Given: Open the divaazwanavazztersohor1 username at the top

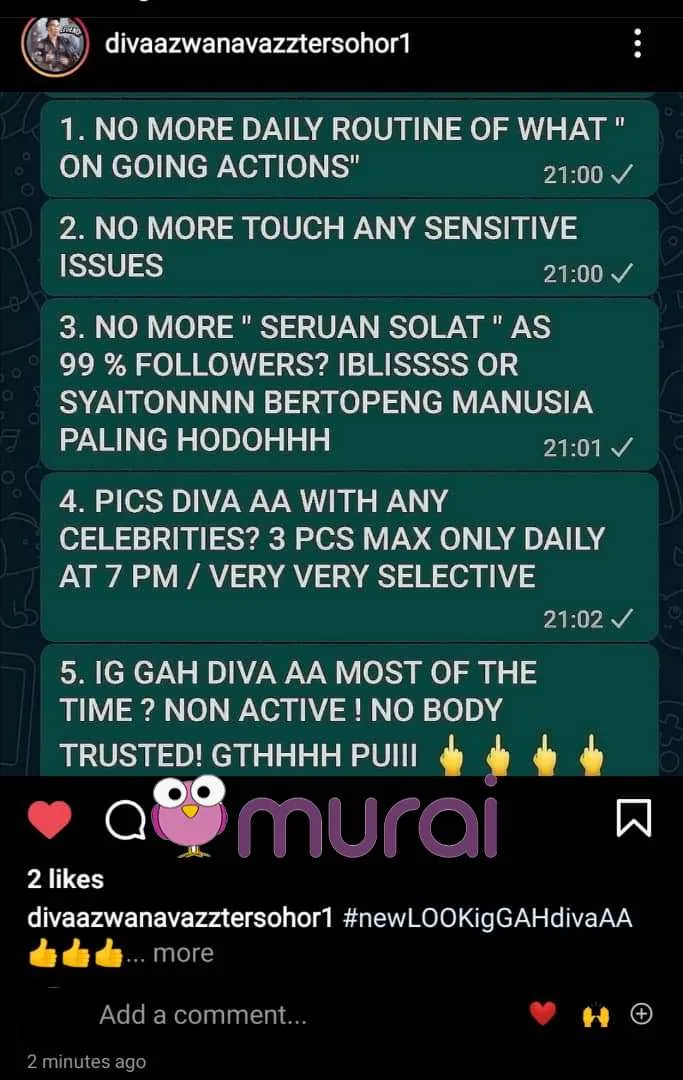Looking at the screenshot, I should tap(257, 45).
